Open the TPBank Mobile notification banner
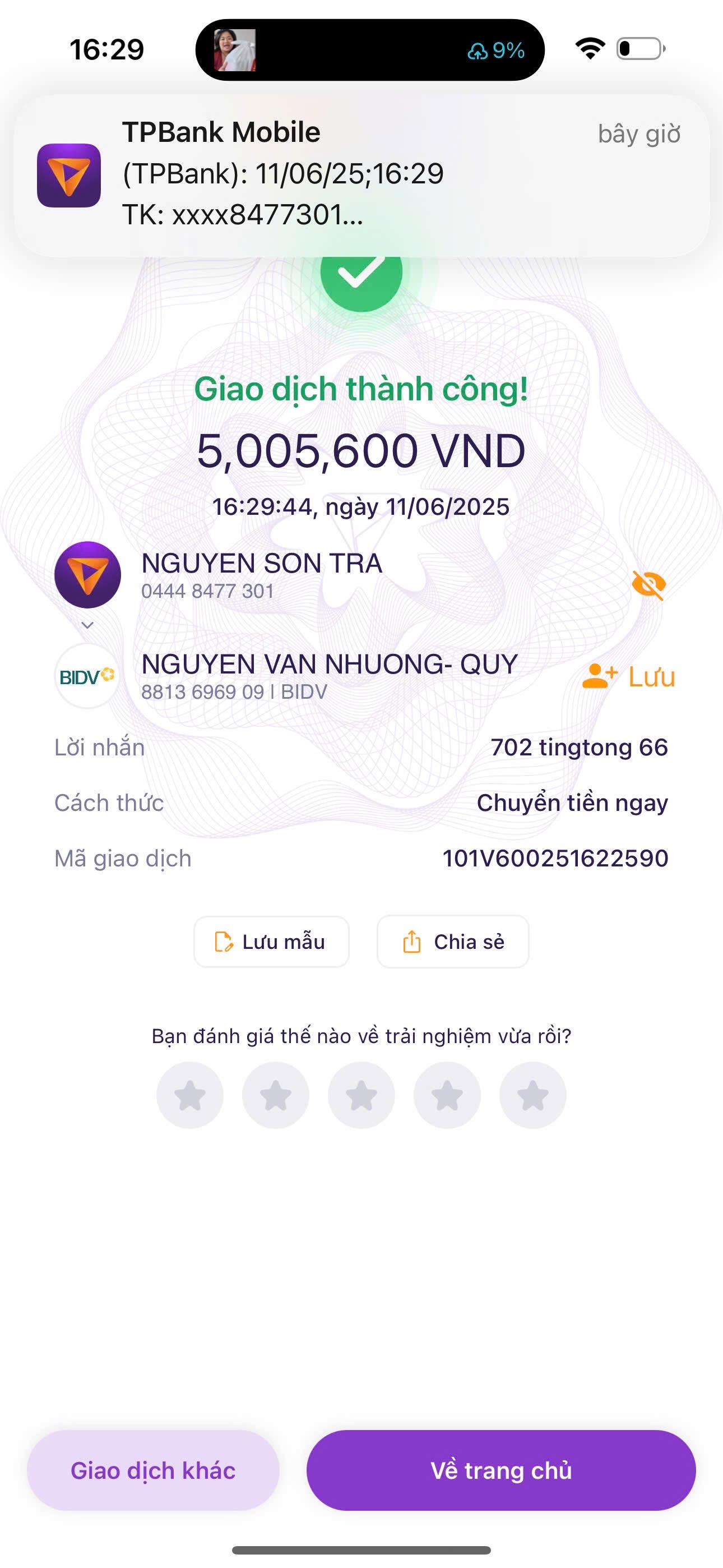 click(361, 175)
